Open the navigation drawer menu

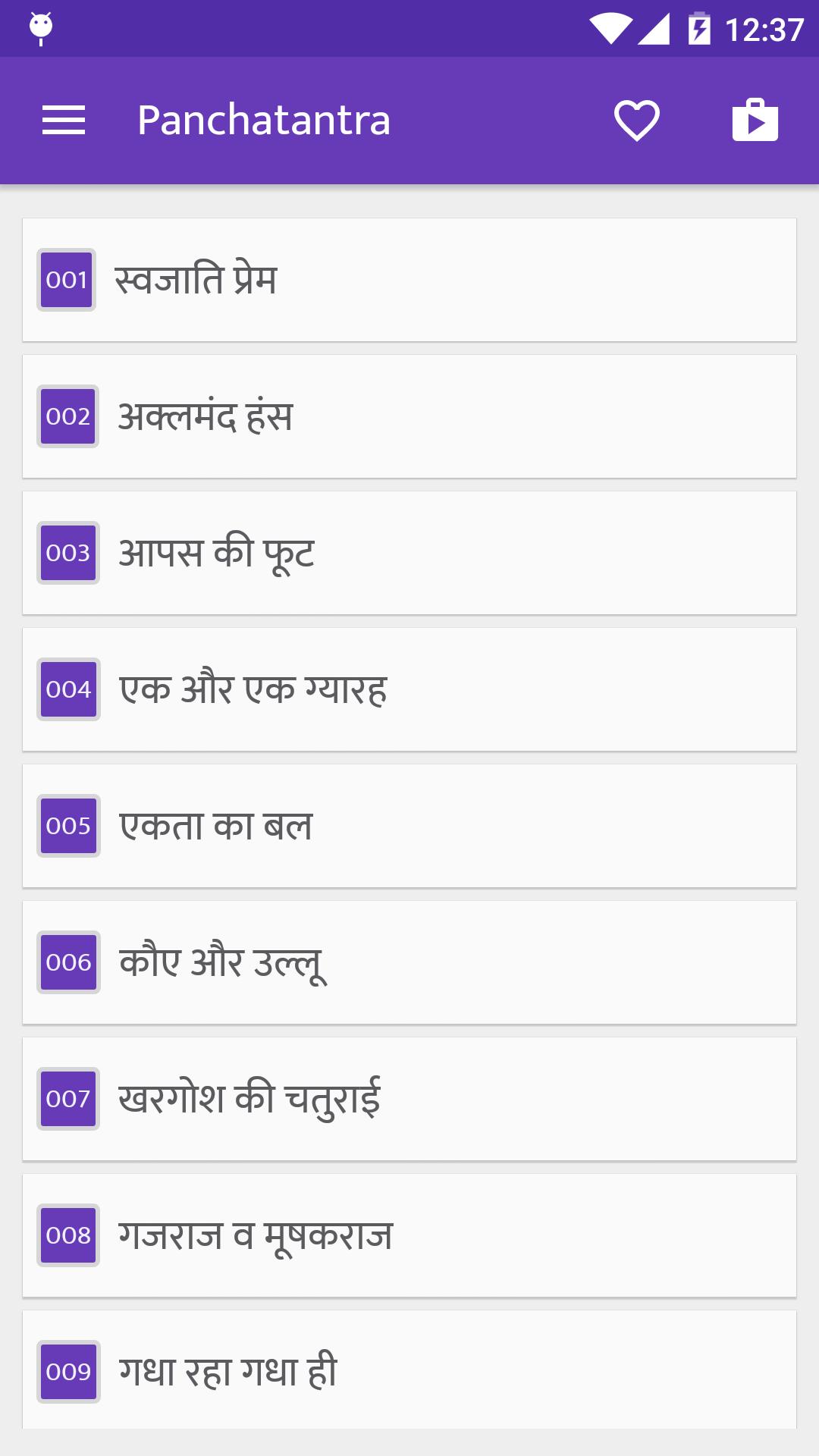64,120
